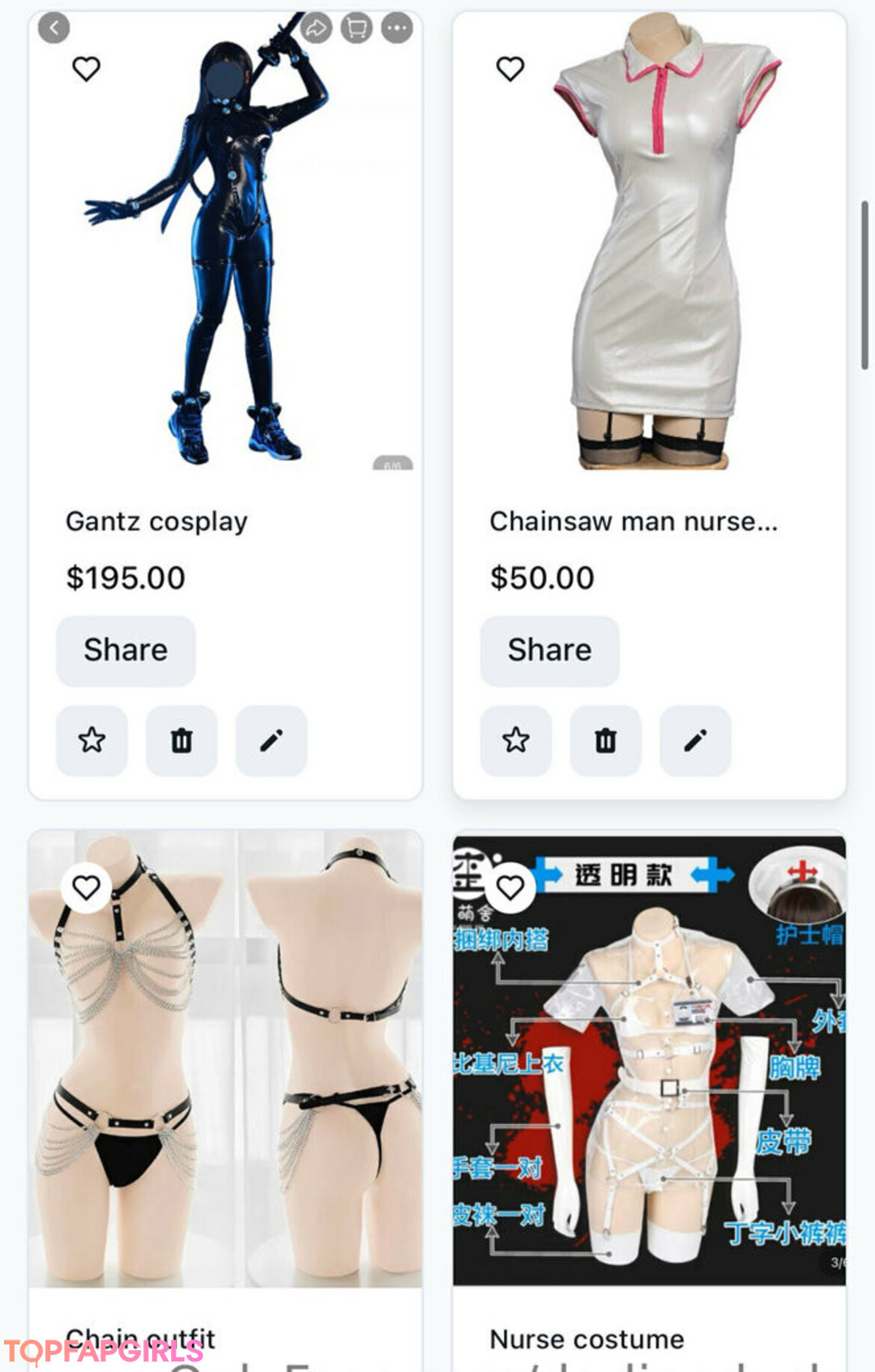Screen dimensions: 875x1372
Task: Share the Gantz cosplay listing
Action: pos(126,650)
